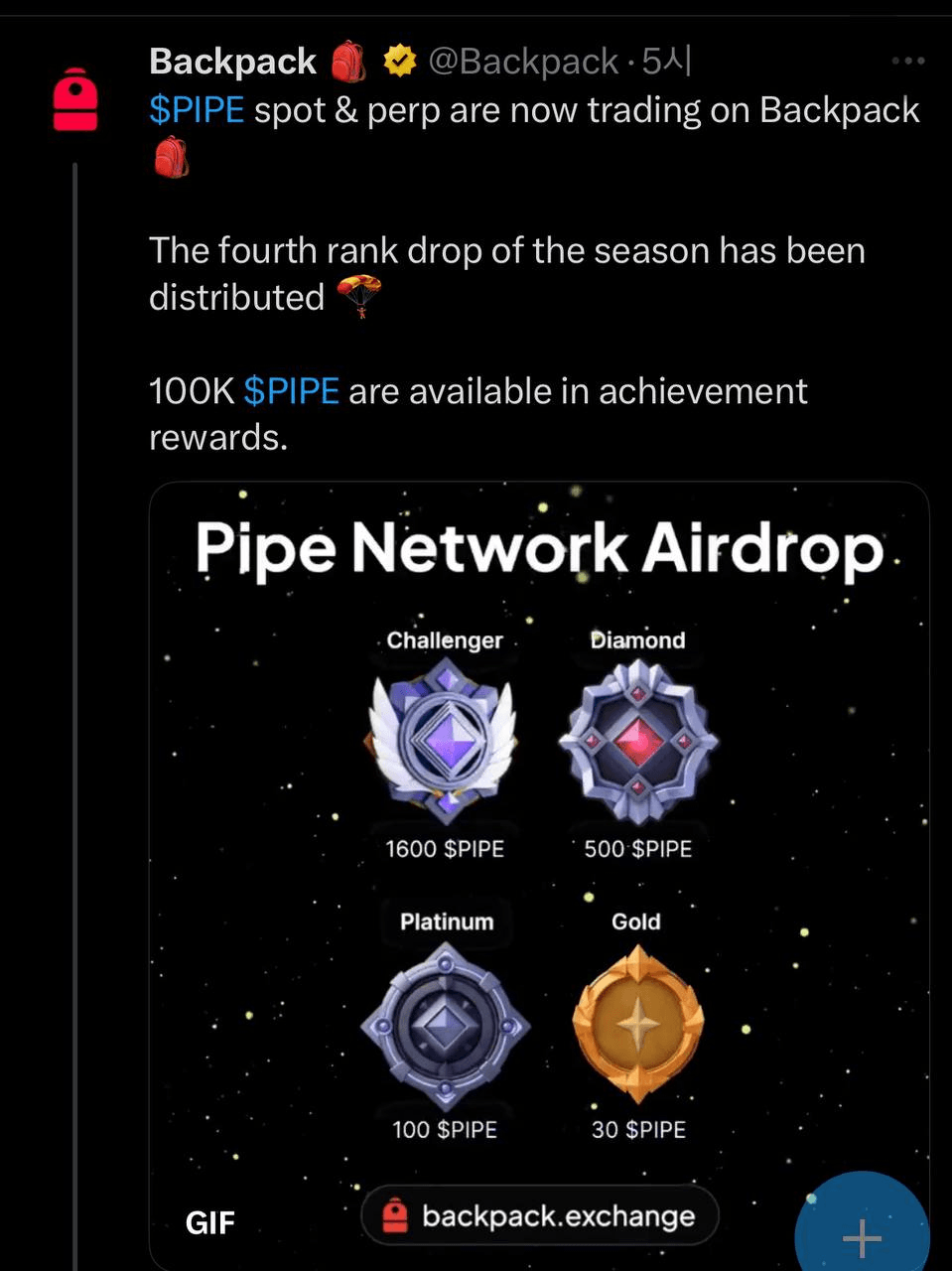The image size is (952, 1271).
Task: Open the Backpack account name
Action: [x=232, y=62]
